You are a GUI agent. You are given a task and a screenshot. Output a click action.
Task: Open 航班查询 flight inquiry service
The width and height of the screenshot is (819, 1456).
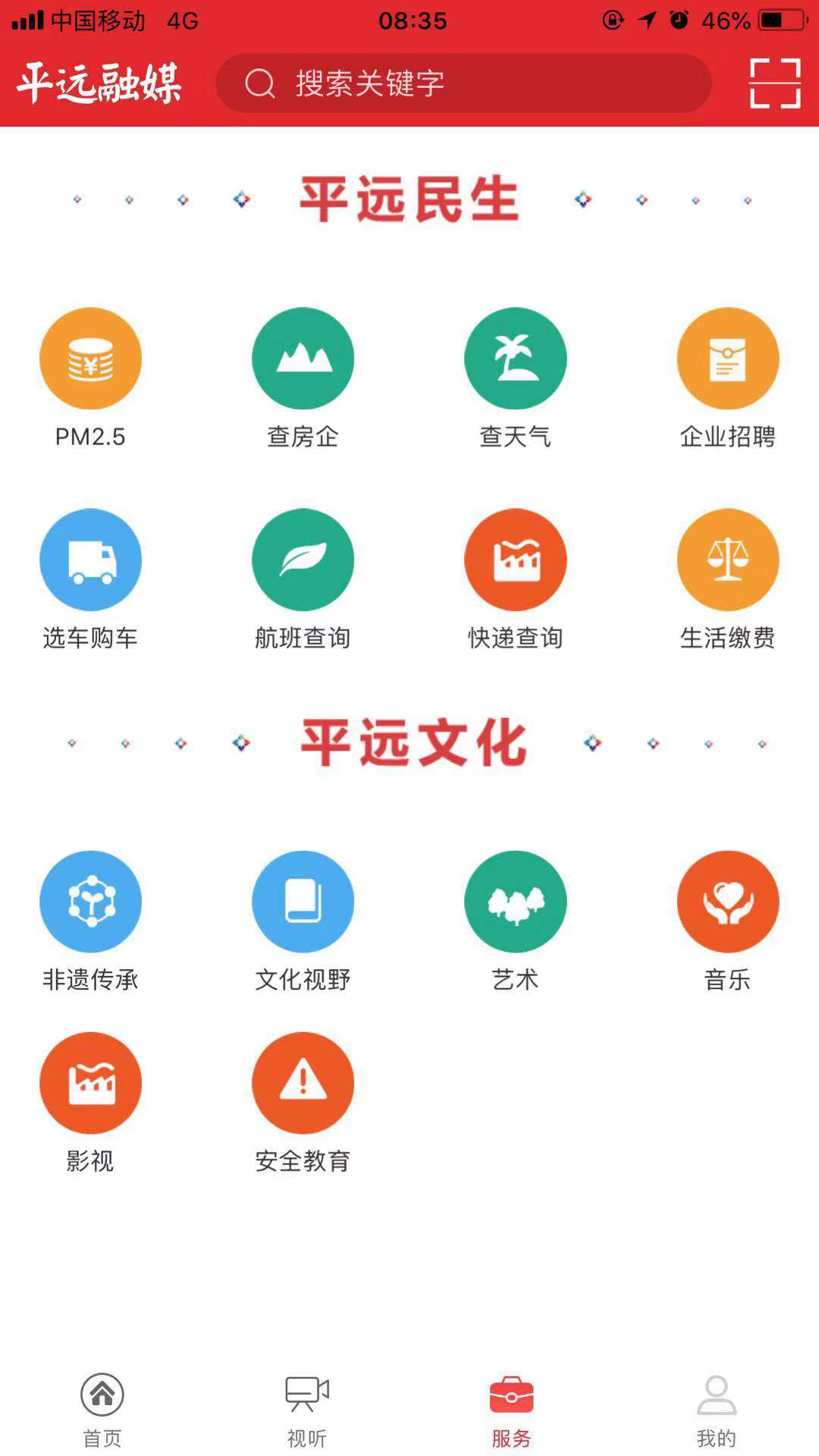coord(303,559)
